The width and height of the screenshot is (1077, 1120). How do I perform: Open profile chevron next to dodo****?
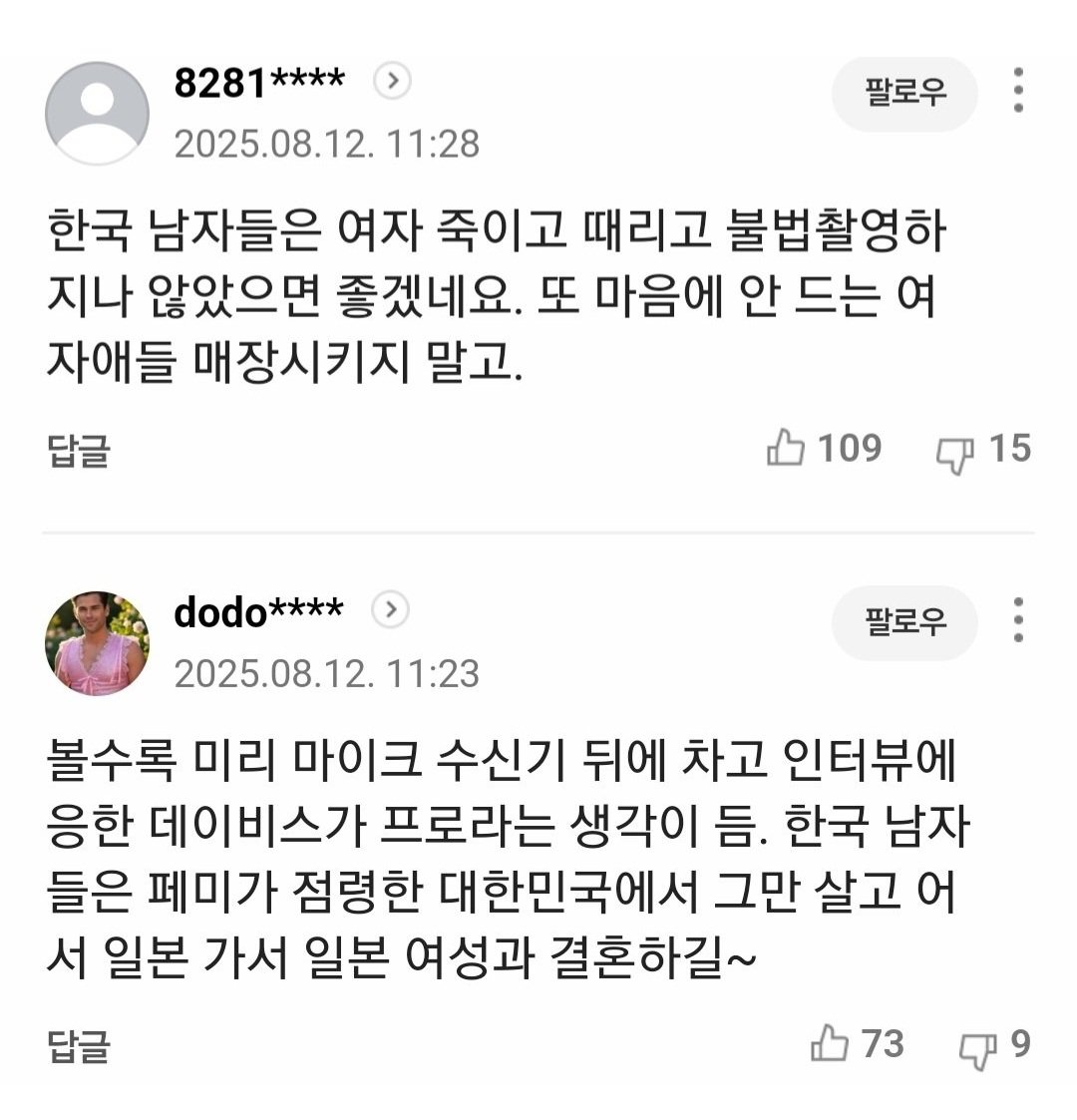(x=391, y=609)
